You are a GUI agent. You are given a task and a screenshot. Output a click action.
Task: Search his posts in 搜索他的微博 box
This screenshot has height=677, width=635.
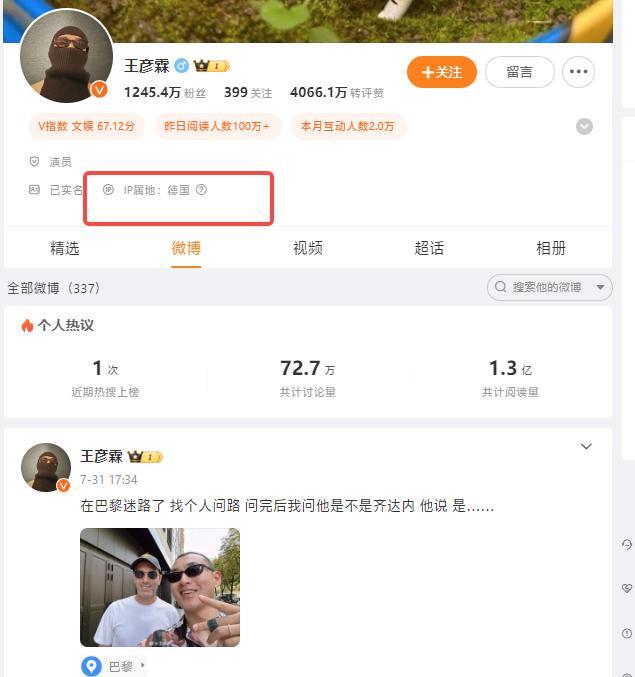(x=546, y=287)
